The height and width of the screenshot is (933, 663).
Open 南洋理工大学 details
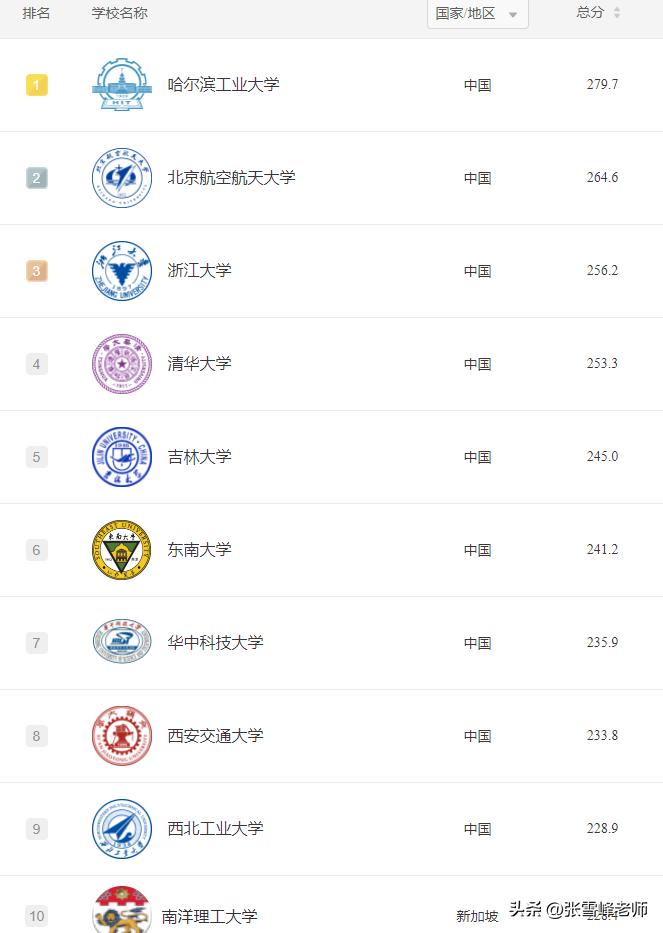point(209,916)
